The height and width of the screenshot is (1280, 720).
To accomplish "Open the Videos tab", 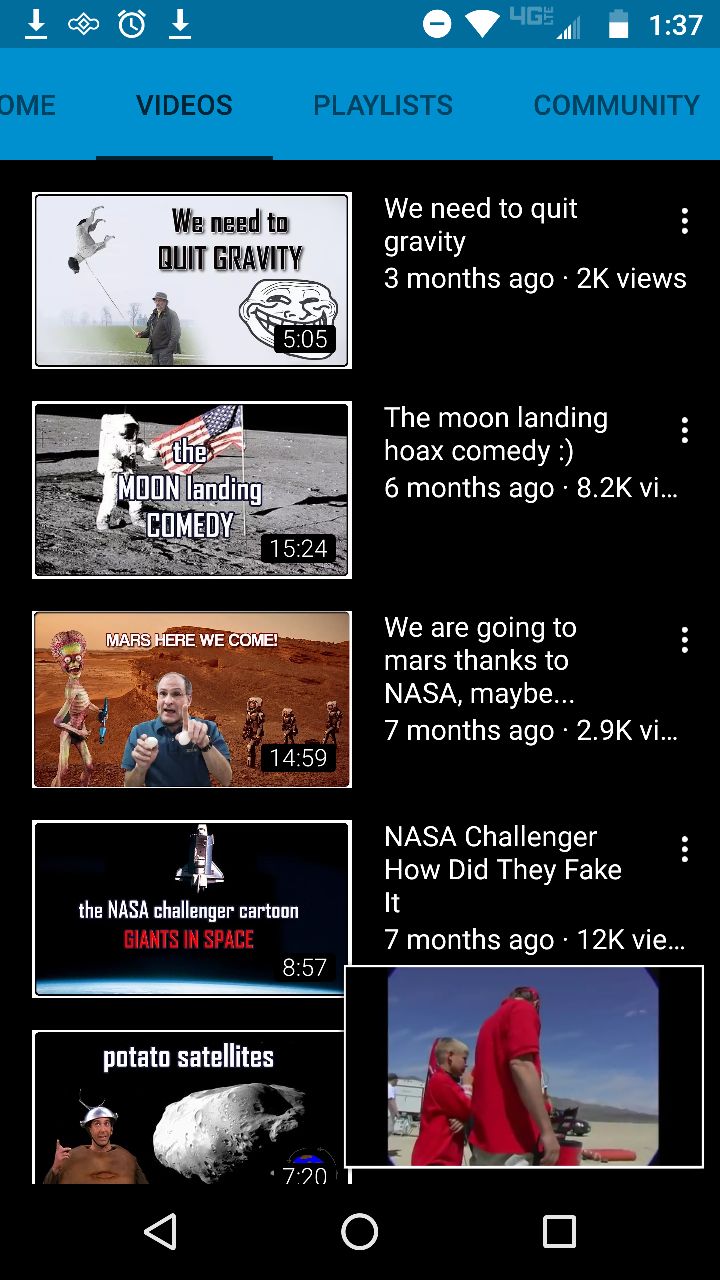I will [184, 105].
